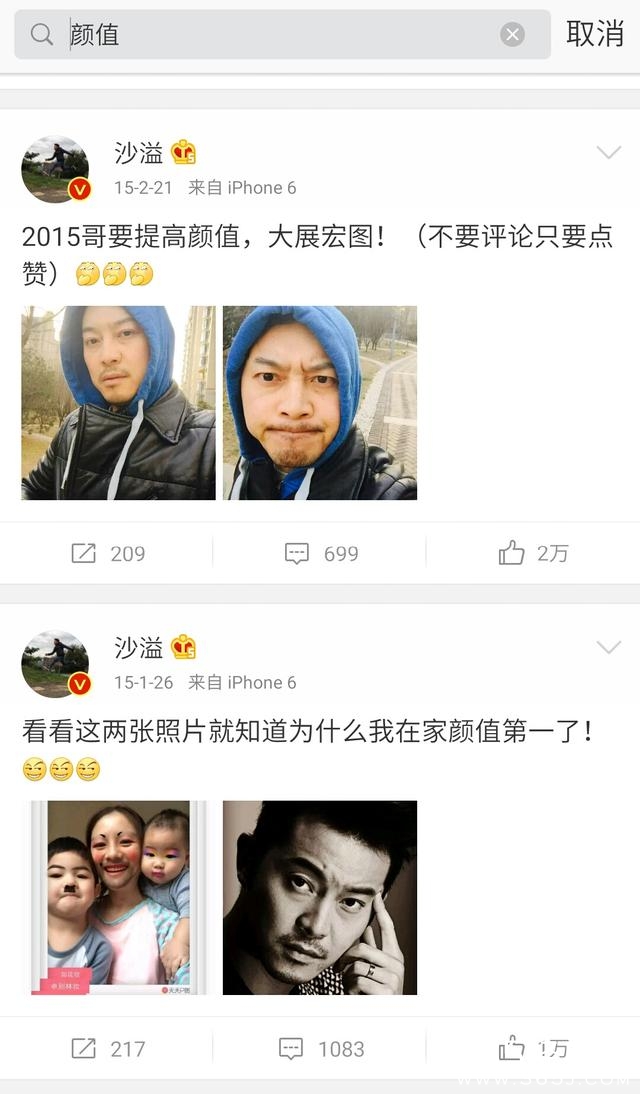Open comments on the post with 1083 comments
Viewport: 640px width, 1094px height.
[321, 1048]
